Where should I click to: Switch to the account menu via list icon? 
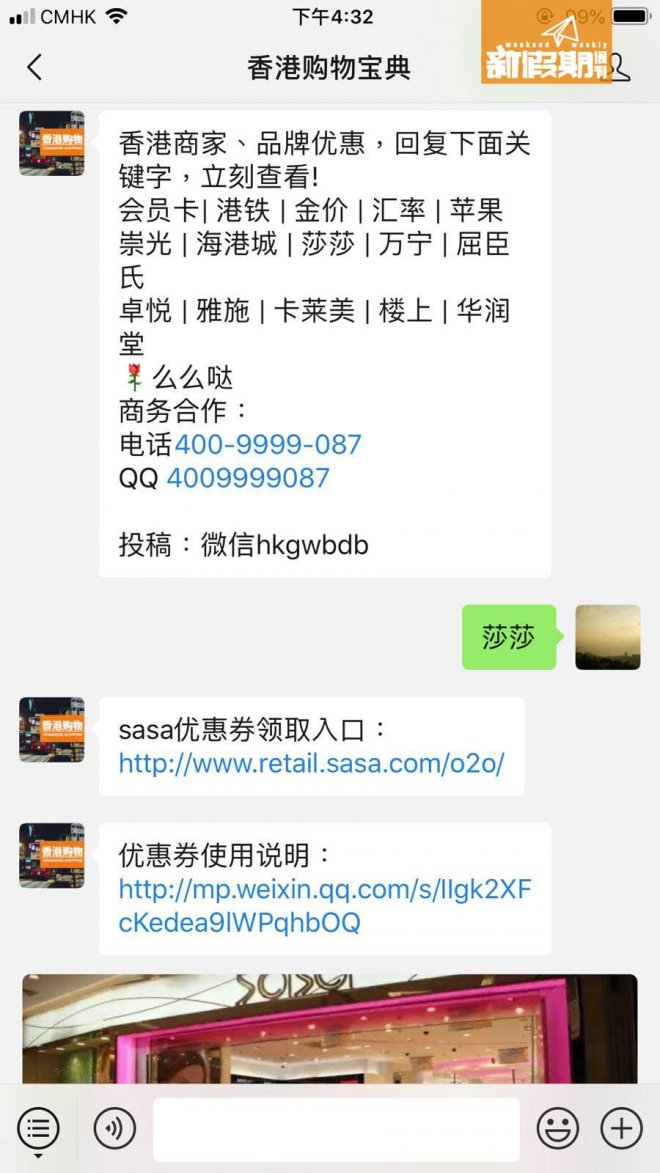tap(38, 1129)
